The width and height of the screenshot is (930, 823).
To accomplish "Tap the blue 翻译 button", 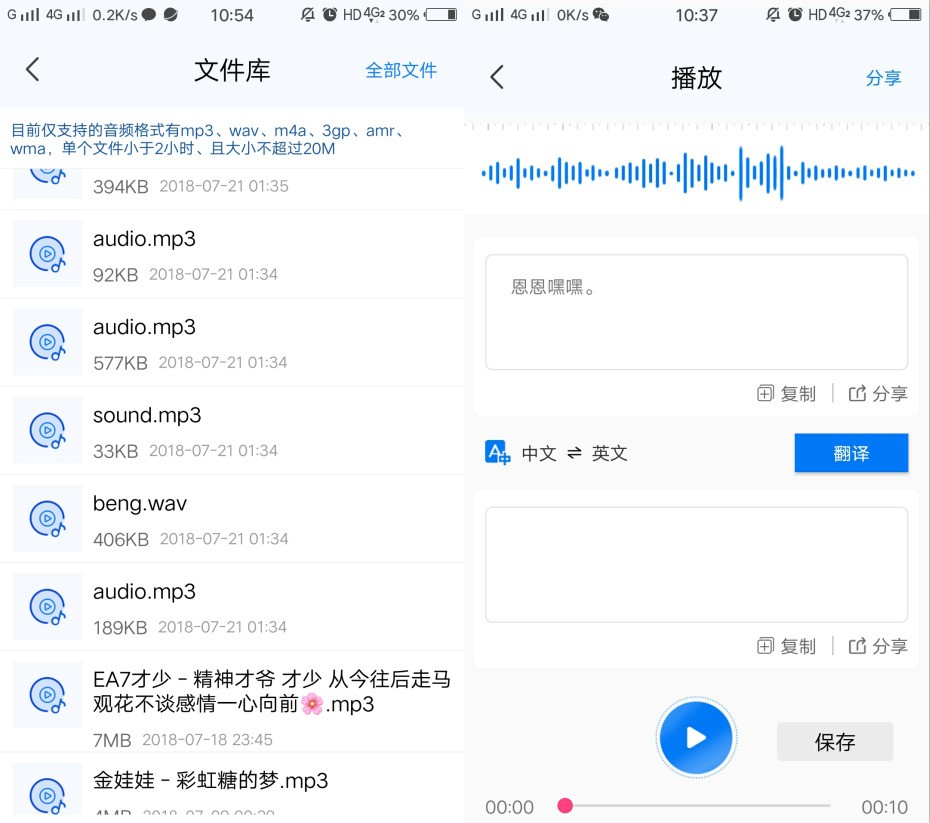I will tap(851, 453).
